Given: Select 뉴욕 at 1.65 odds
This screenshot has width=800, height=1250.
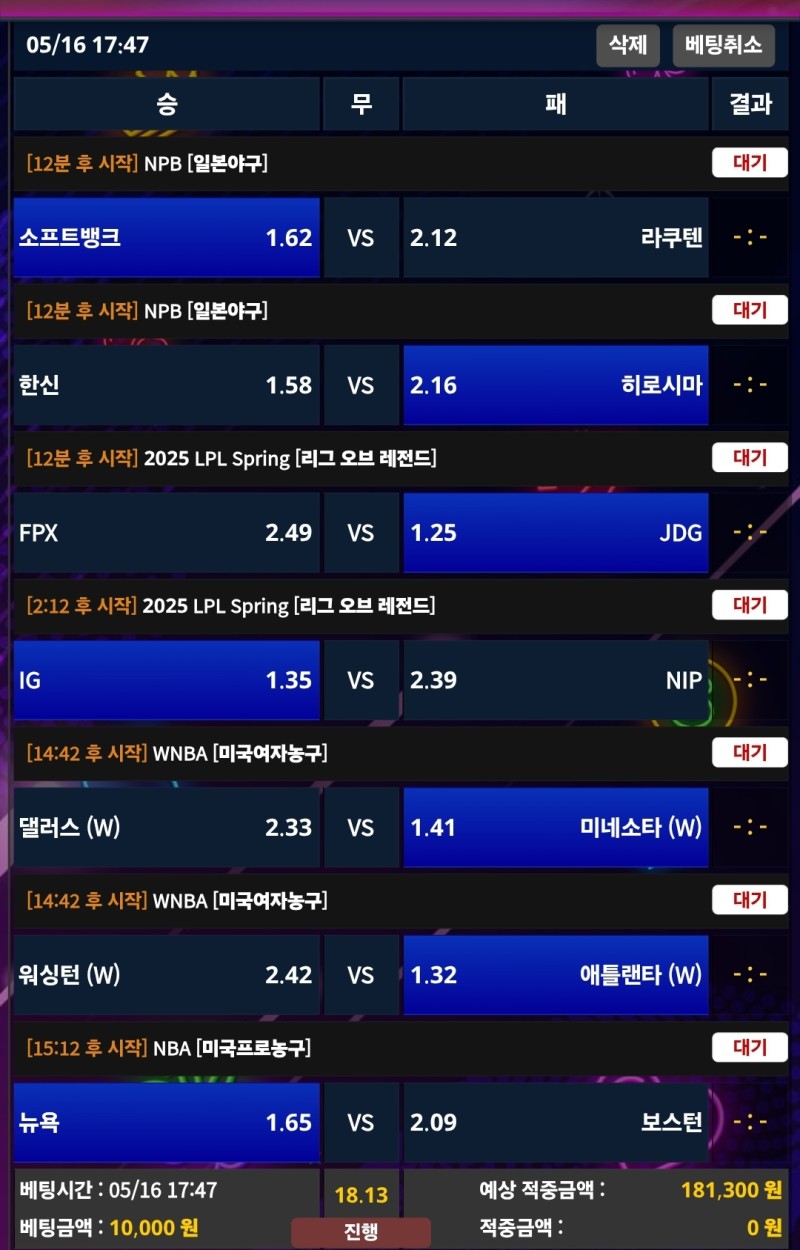Looking at the screenshot, I should (x=166, y=1123).
